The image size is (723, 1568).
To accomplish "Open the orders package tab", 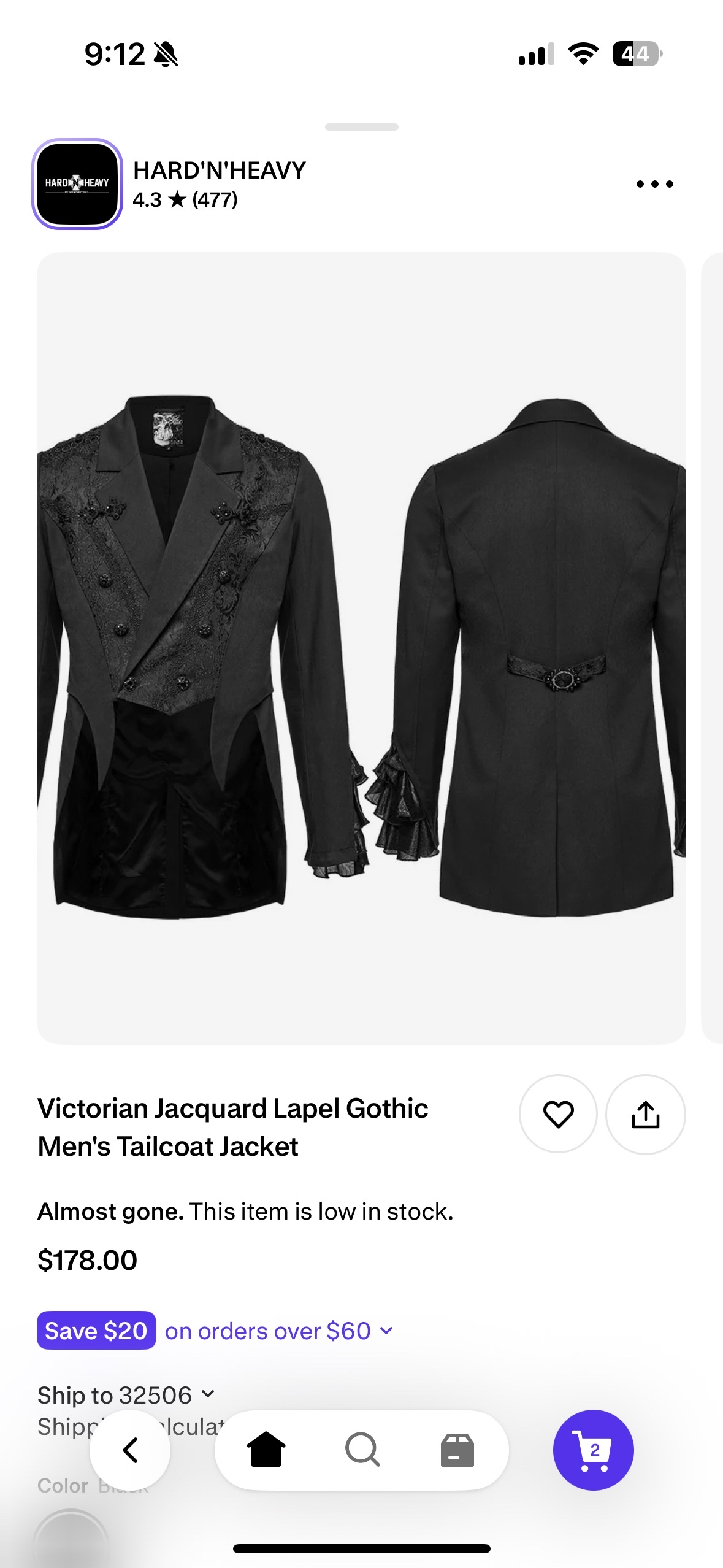I will click(457, 1450).
